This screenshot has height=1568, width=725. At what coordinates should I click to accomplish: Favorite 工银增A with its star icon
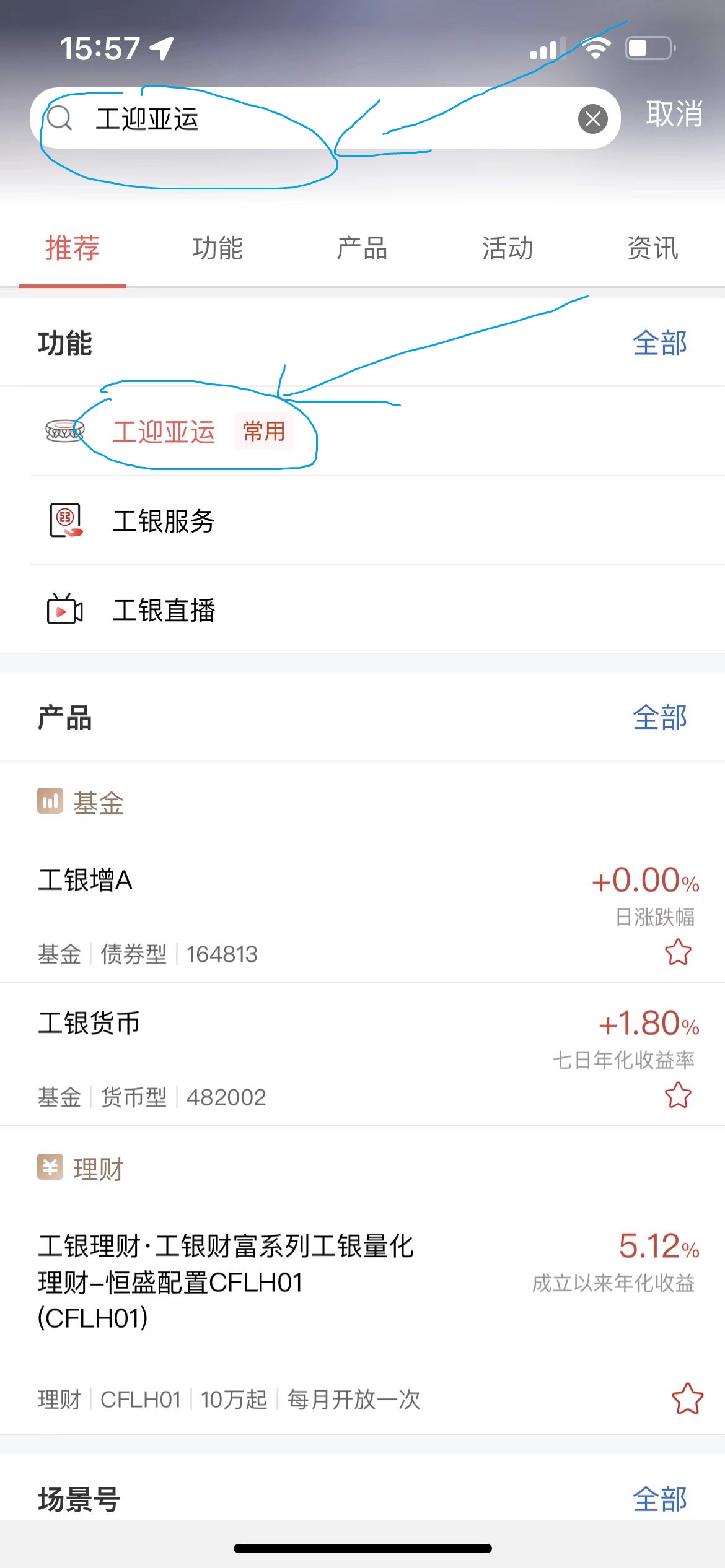pos(678,952)
